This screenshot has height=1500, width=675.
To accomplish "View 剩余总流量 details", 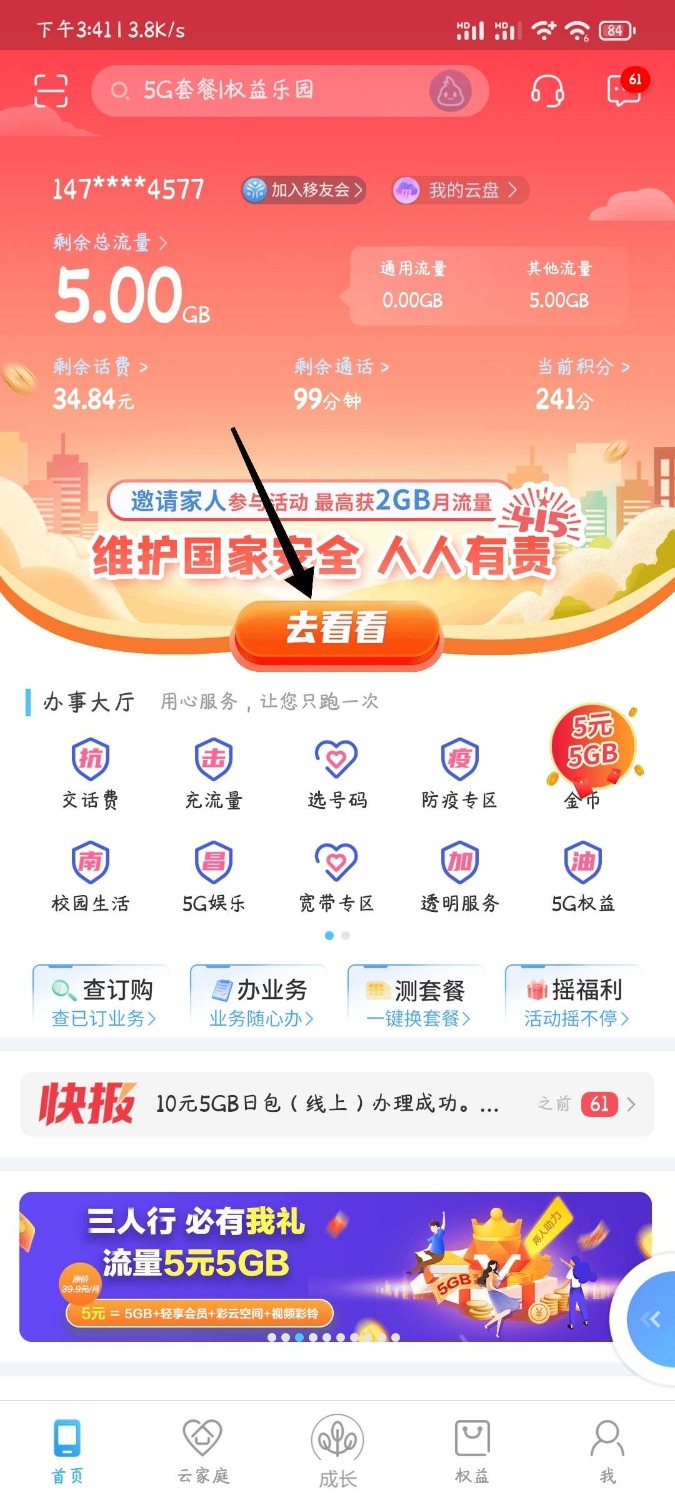I will (110, 243).
